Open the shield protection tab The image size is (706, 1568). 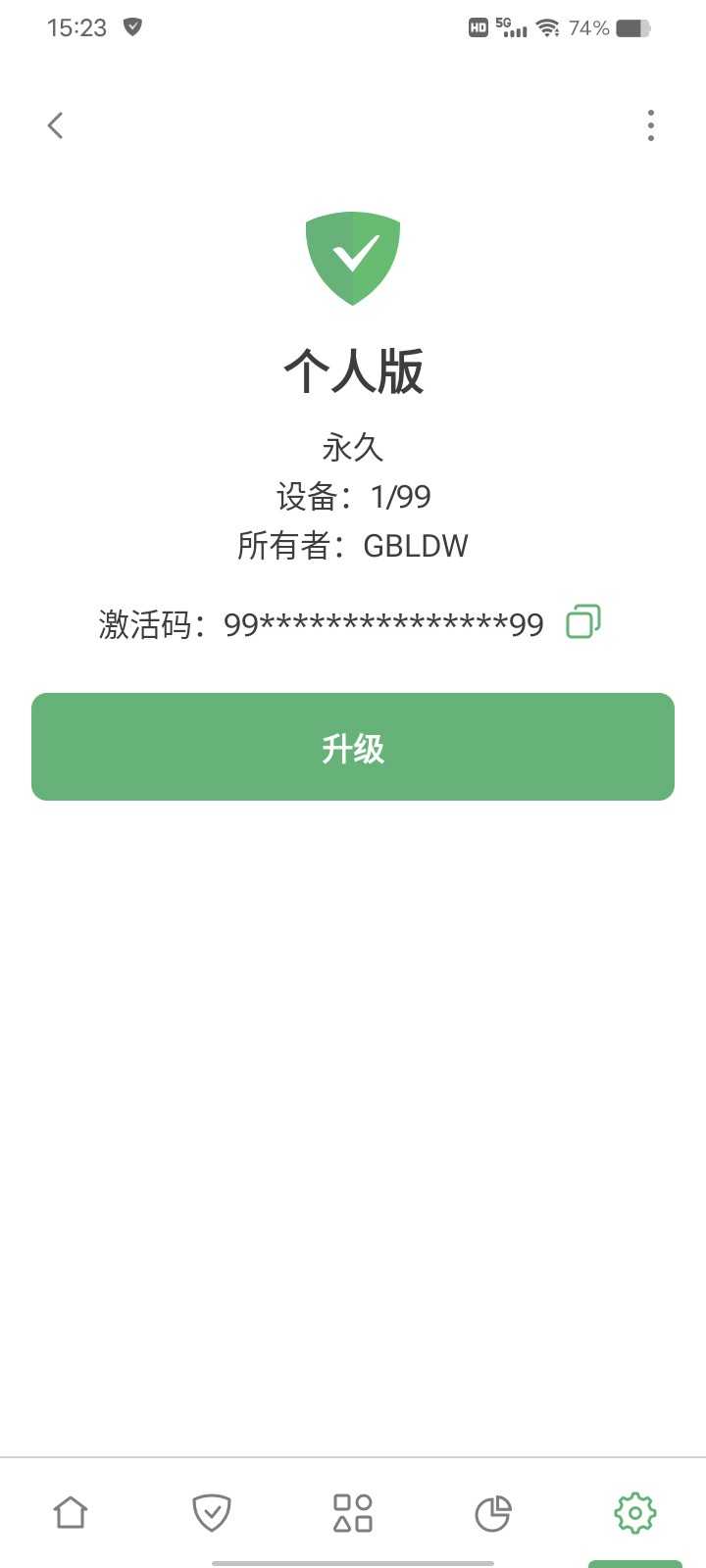pos(212,1512)
